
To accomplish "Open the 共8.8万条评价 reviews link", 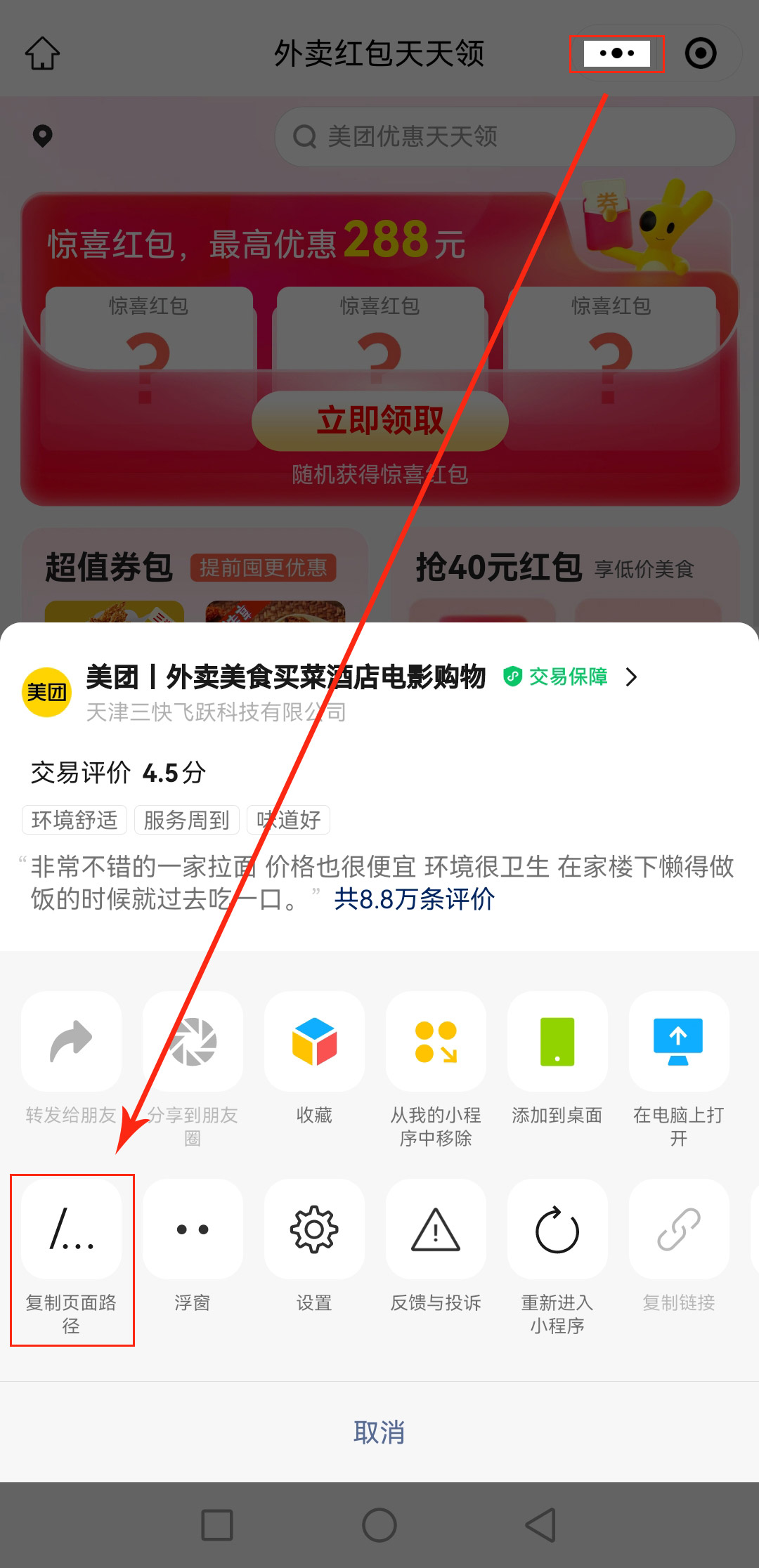I will pos(415,899).
